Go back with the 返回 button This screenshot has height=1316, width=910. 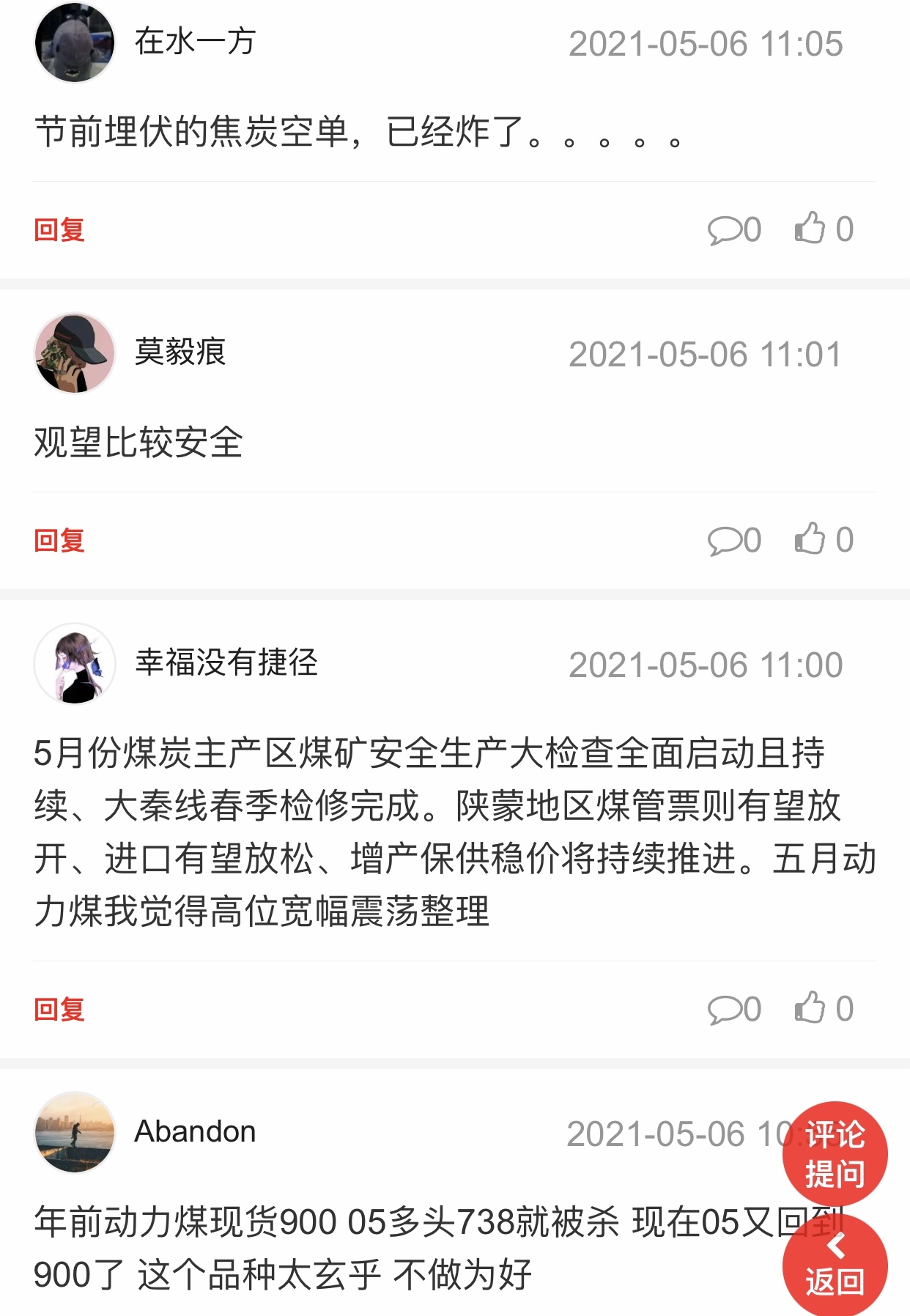(835, 1266)
